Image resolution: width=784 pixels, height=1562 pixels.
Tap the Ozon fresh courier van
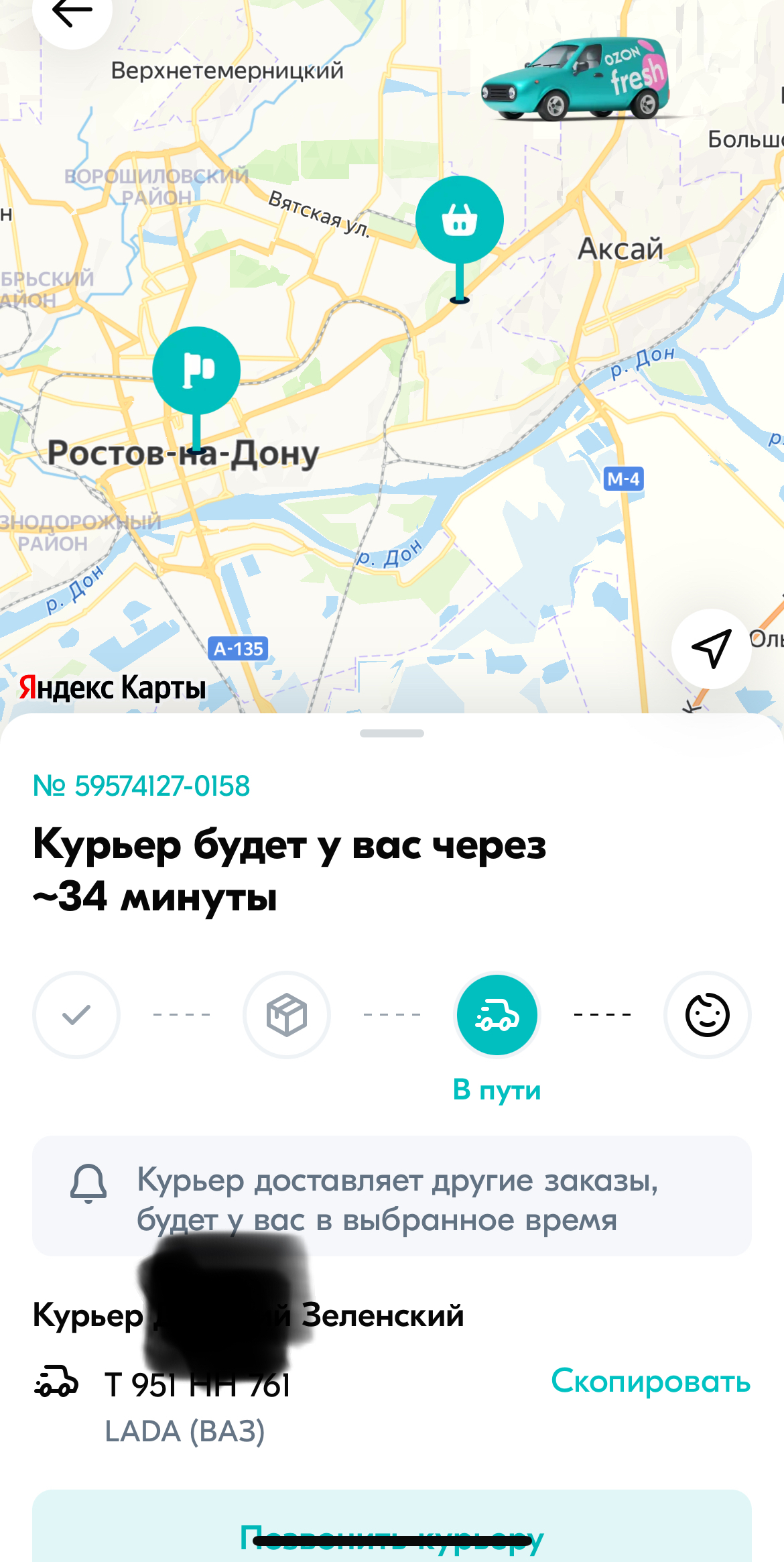[x=576, y=79]
